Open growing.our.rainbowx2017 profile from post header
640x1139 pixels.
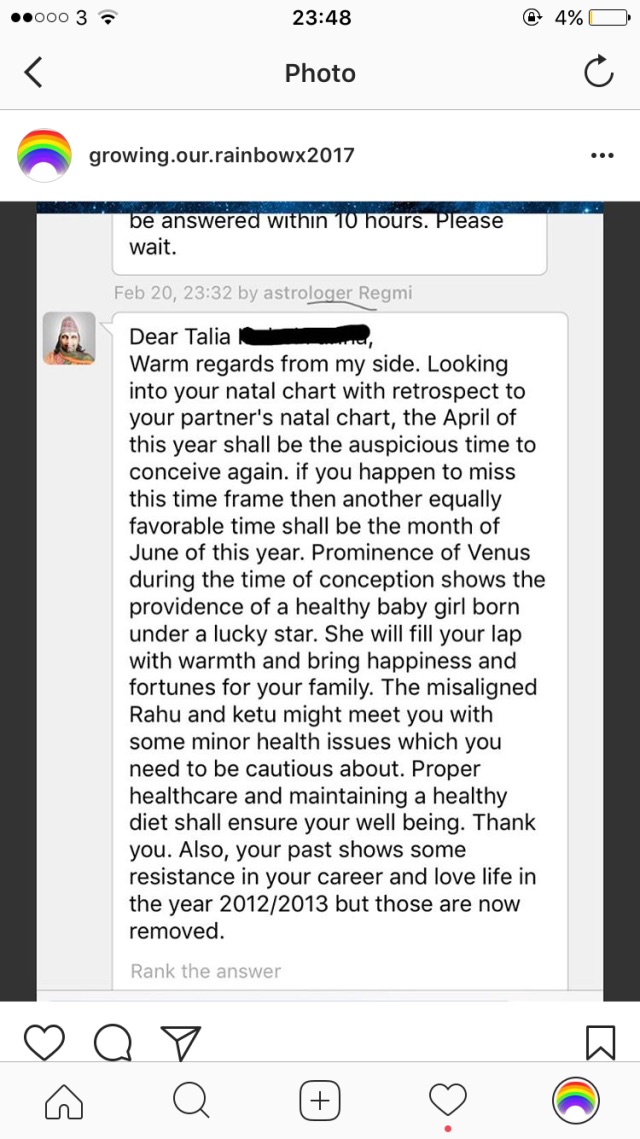[221, 156]
